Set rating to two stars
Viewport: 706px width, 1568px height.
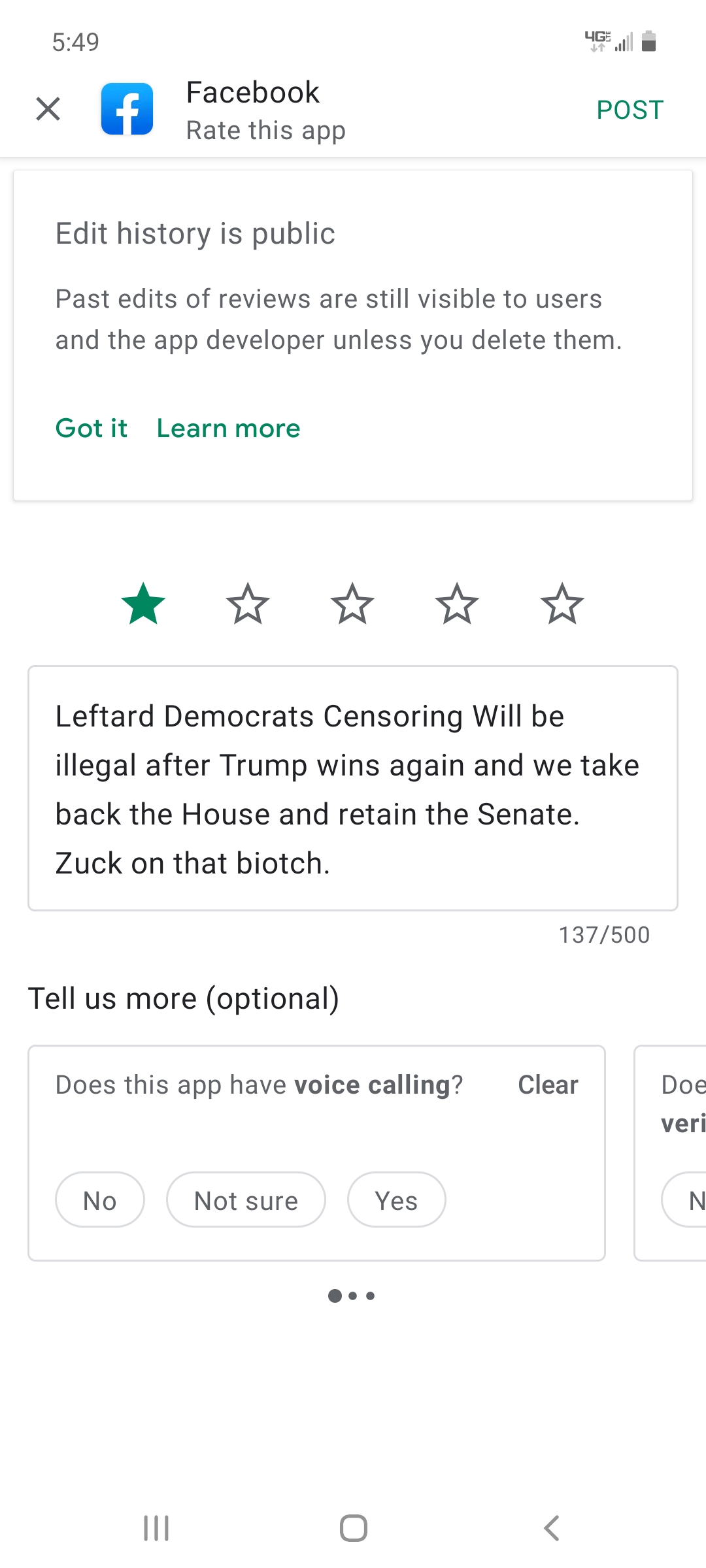pos(248,604)
